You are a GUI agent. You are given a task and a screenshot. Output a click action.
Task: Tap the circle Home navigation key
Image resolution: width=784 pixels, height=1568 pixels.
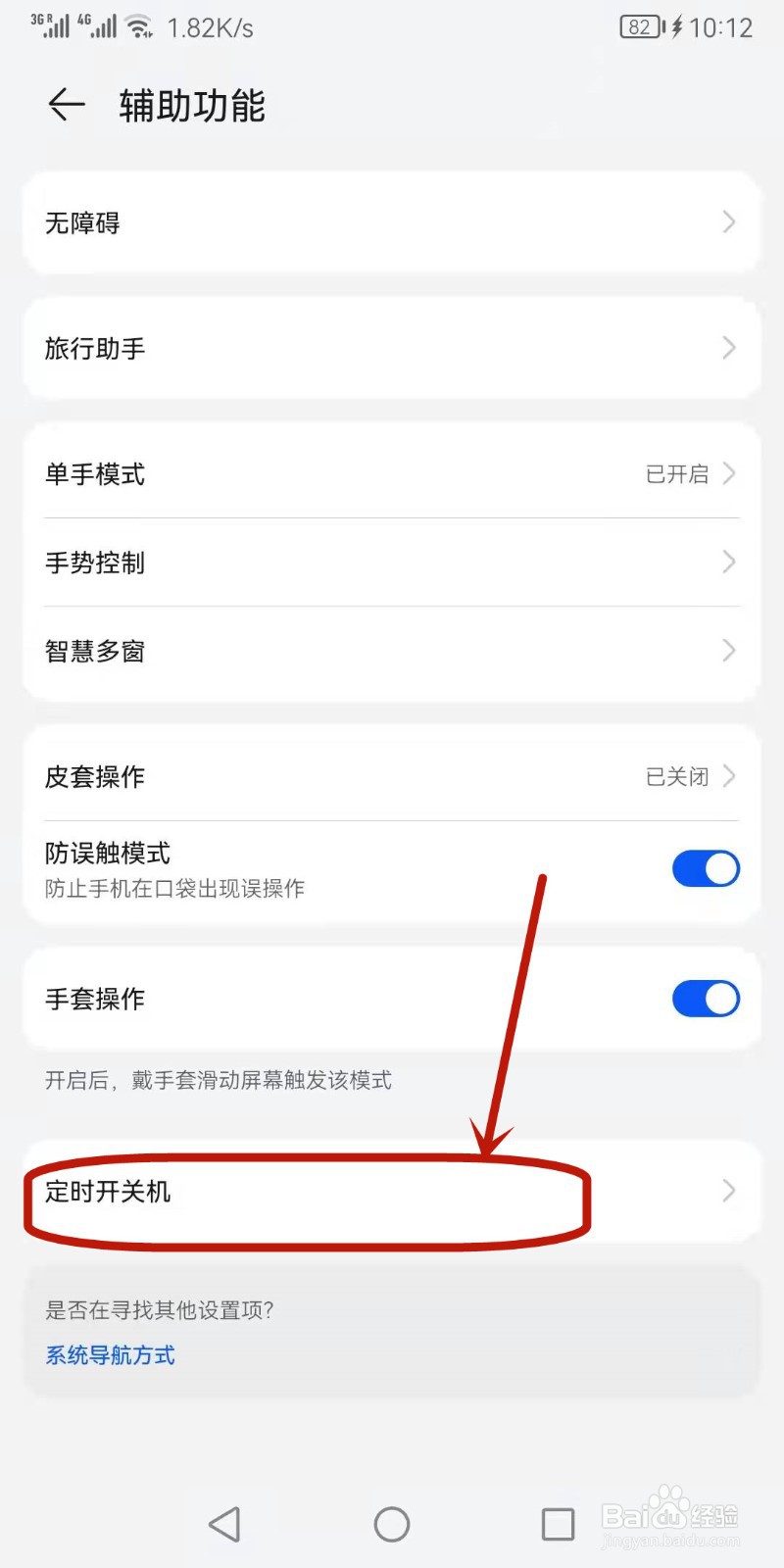pos(391,1524)
